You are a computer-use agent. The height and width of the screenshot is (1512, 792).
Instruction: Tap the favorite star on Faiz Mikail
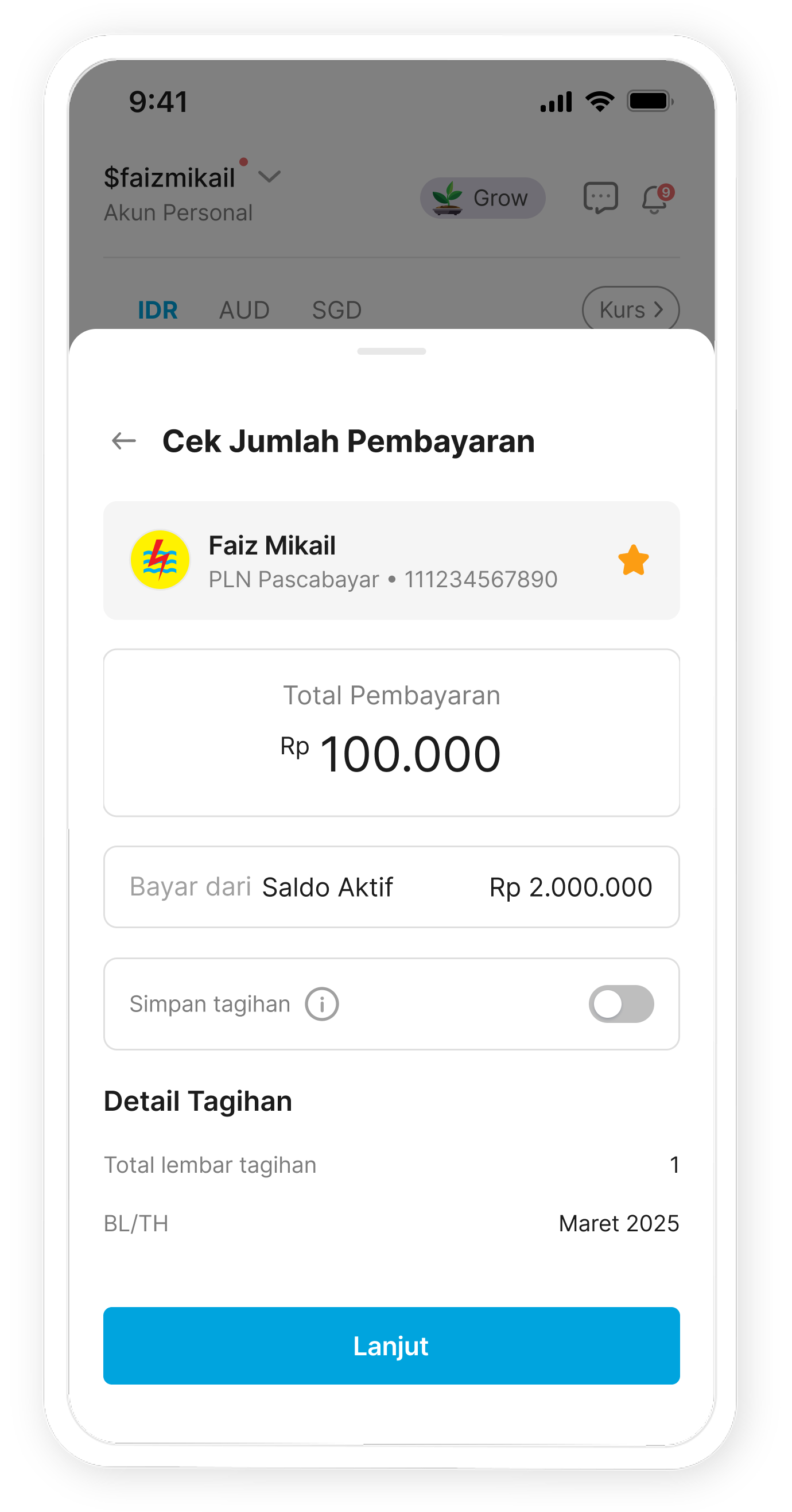coord(633,560)
